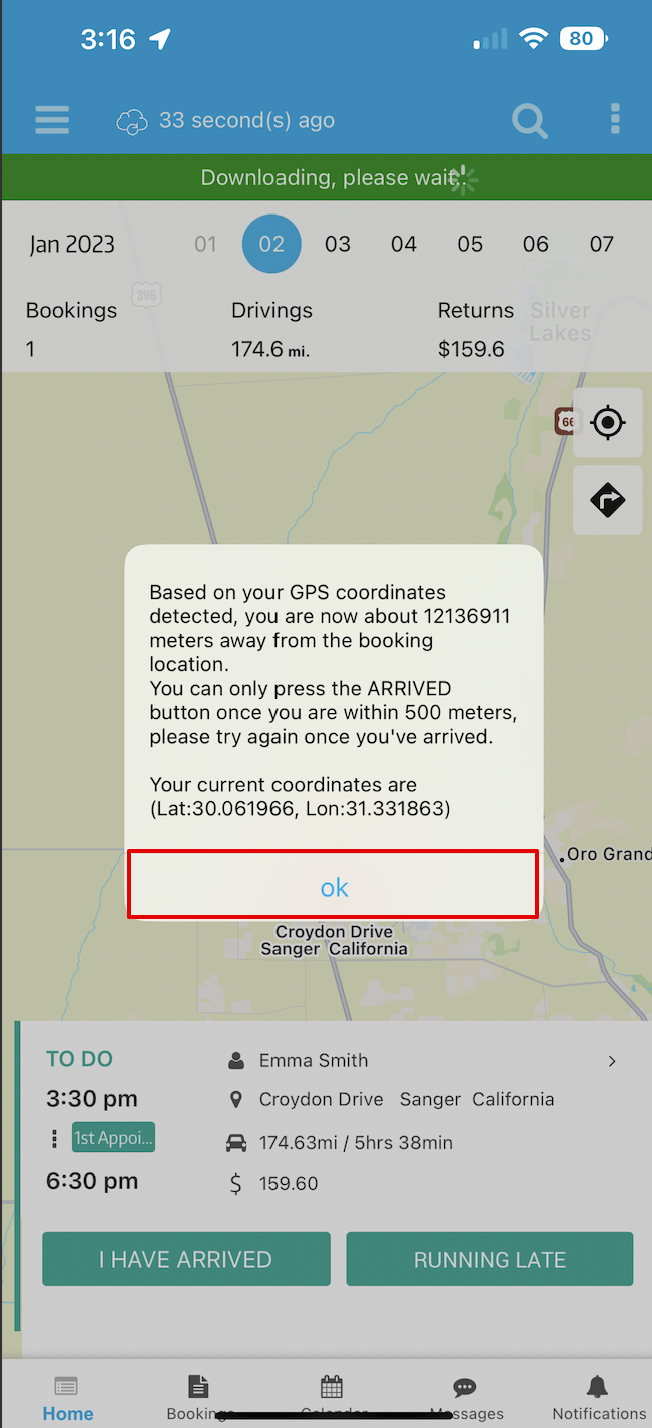
Task: Switch to the Messages tab
Action: (x=465, y=1398)
